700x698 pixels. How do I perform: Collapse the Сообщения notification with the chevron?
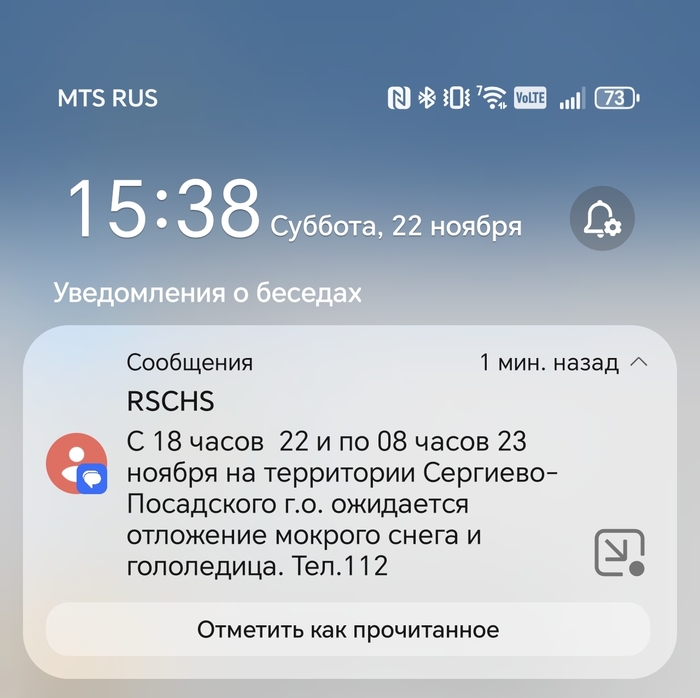pyautogui.click(x=640, y=362)
